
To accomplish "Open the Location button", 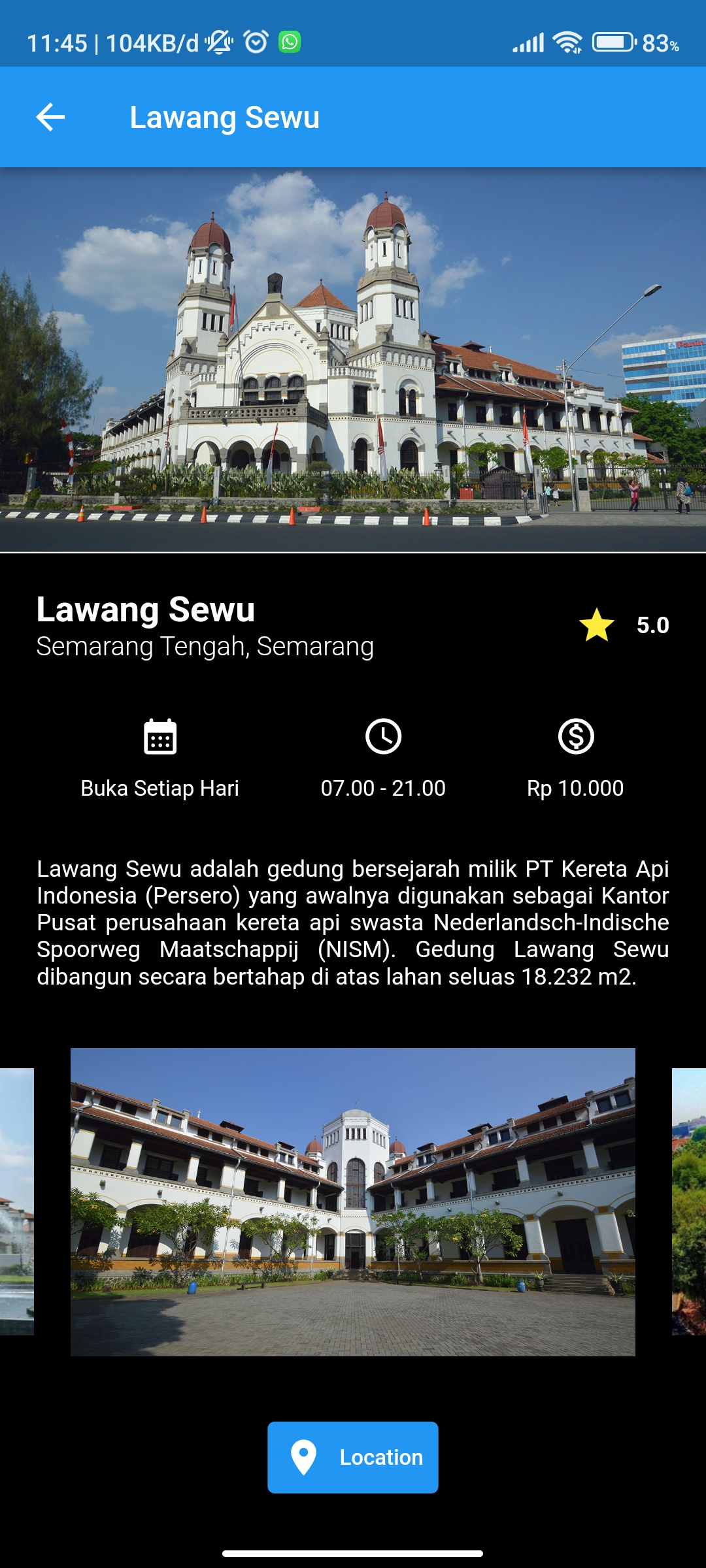I will coord(353,1457).
